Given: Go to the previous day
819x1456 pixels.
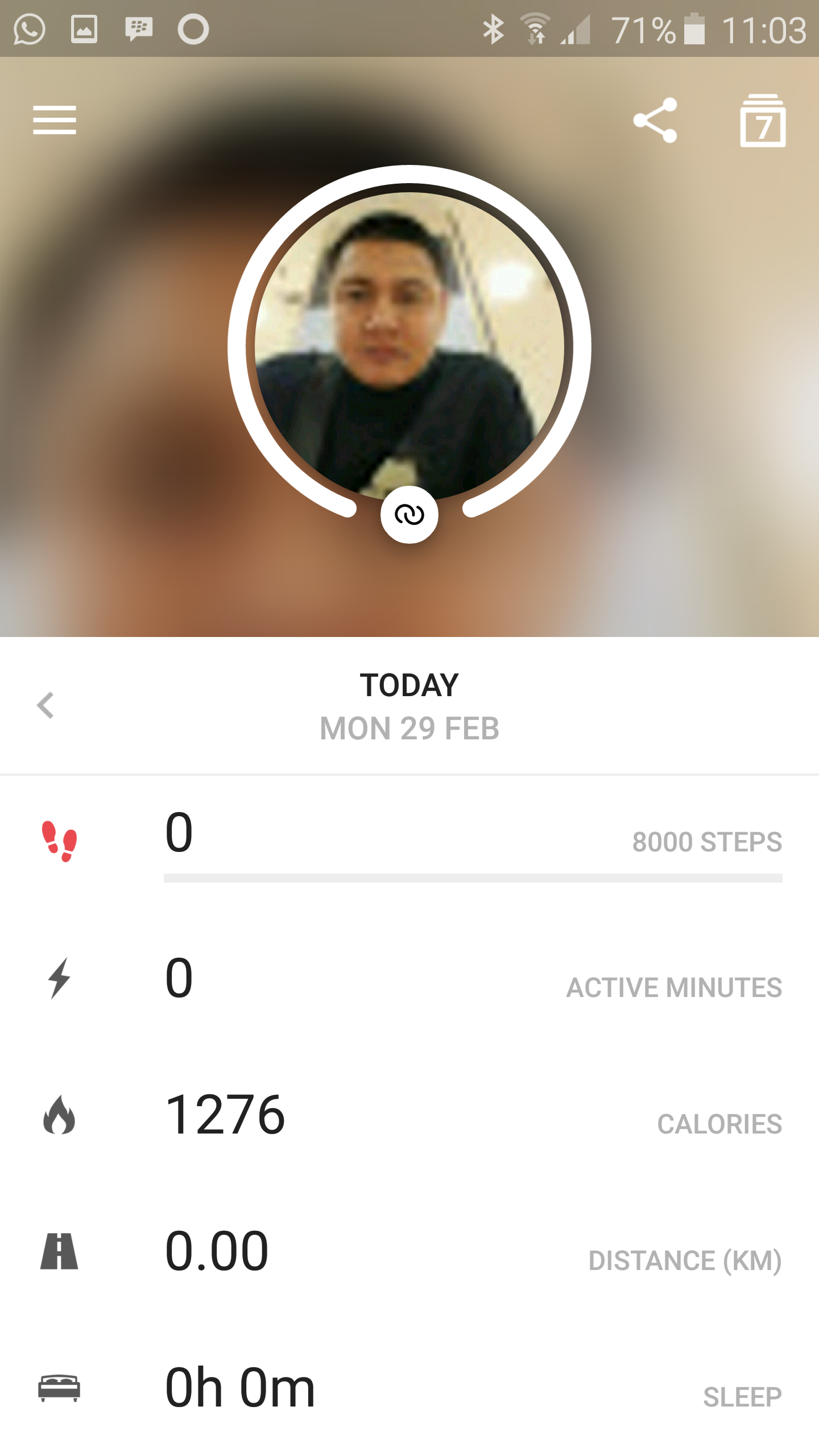Looking at the screenshot, I should pos(45,705).
